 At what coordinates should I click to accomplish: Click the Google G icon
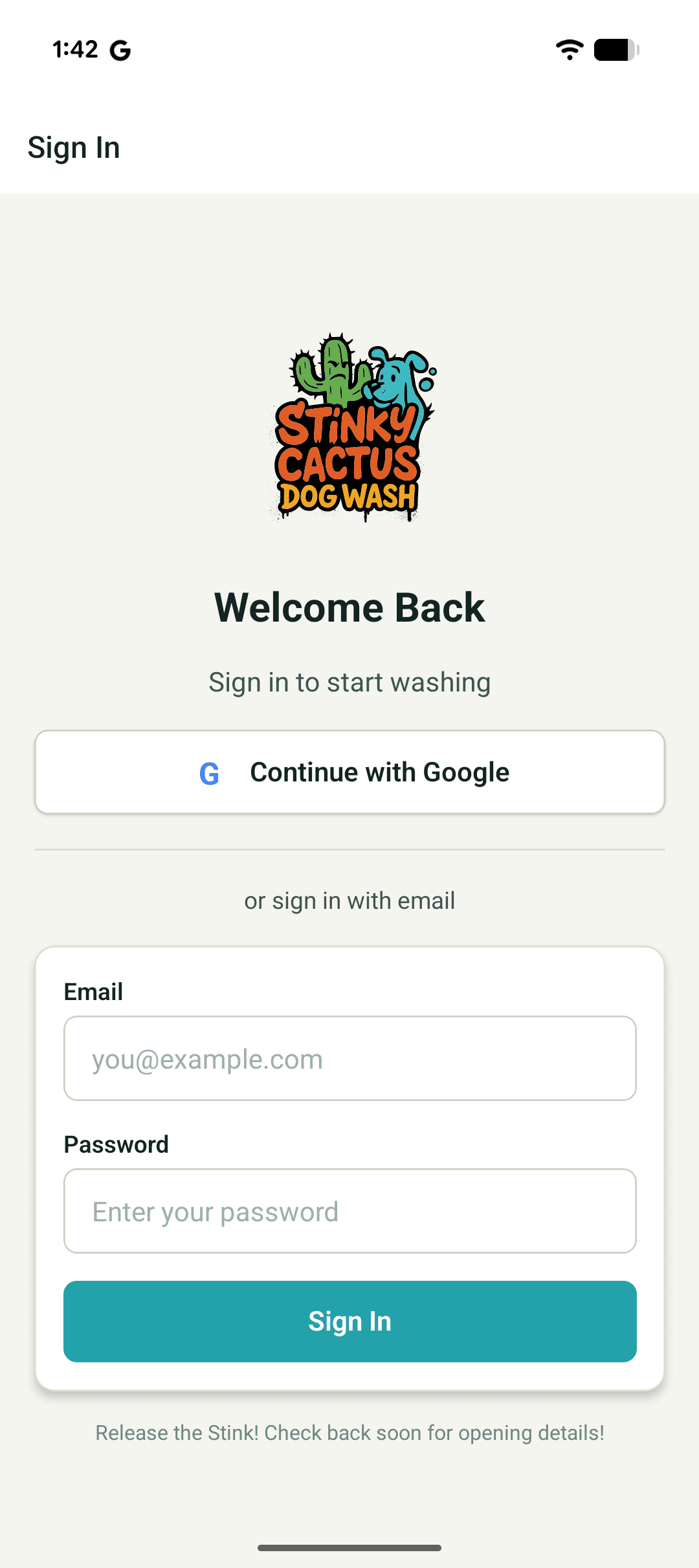coord(208,773)
